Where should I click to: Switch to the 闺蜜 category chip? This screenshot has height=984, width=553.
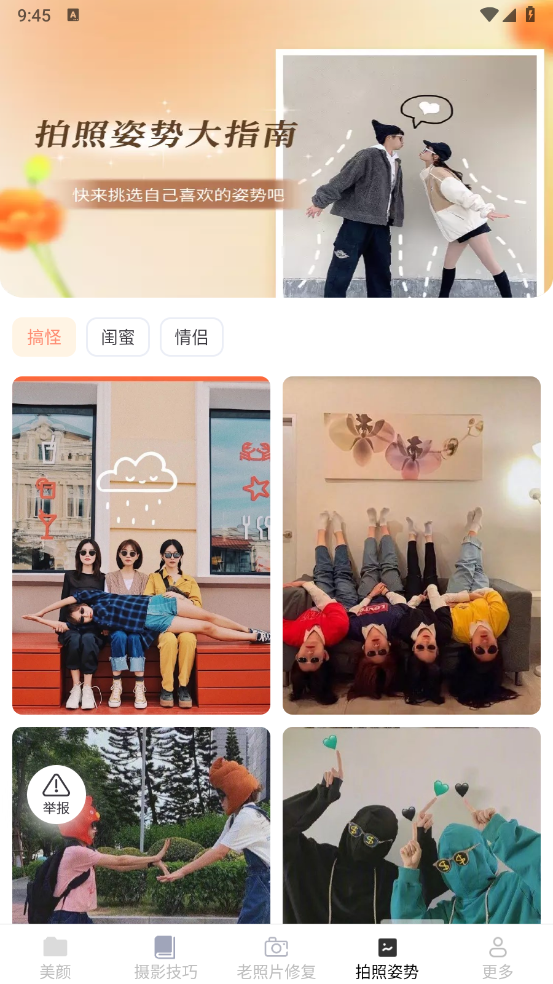[118, 337]
